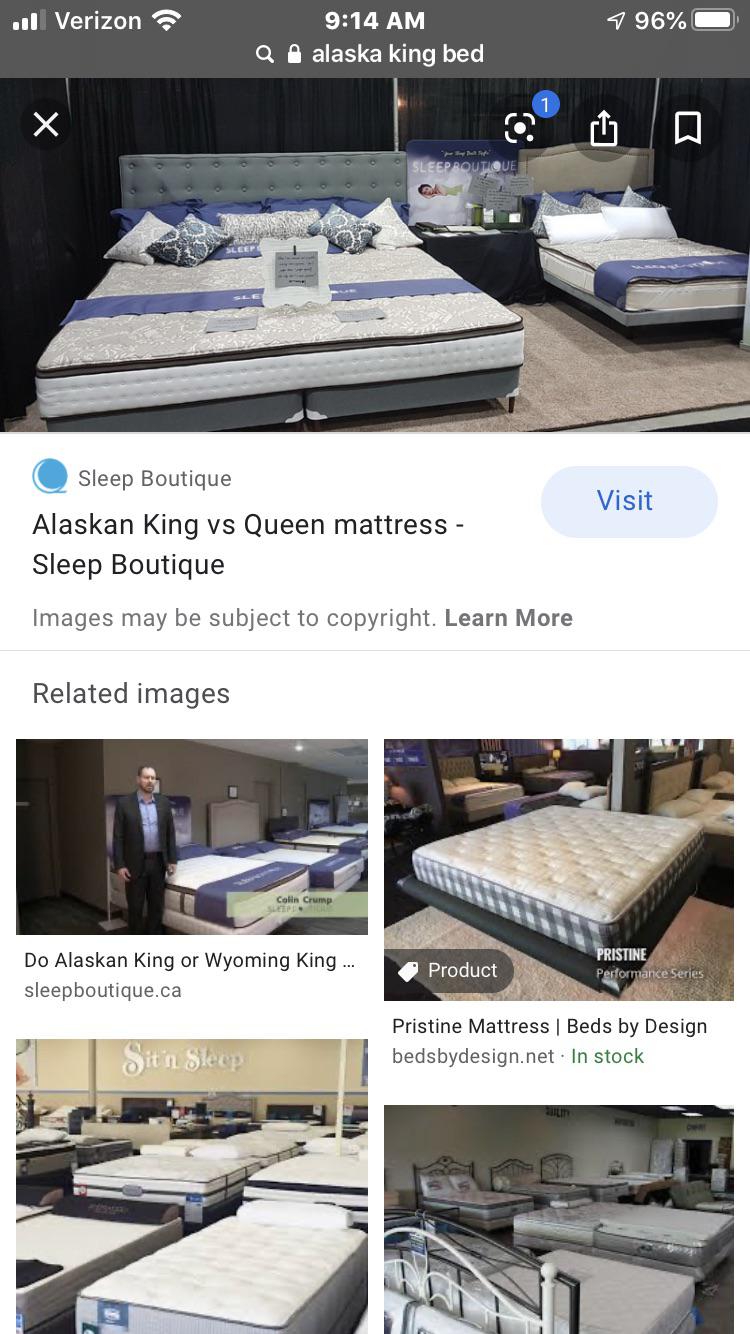The width and height of the screenshot is (750, 1334).
Task: Save the image using the bookmark icon
Action: click(687, 127)
